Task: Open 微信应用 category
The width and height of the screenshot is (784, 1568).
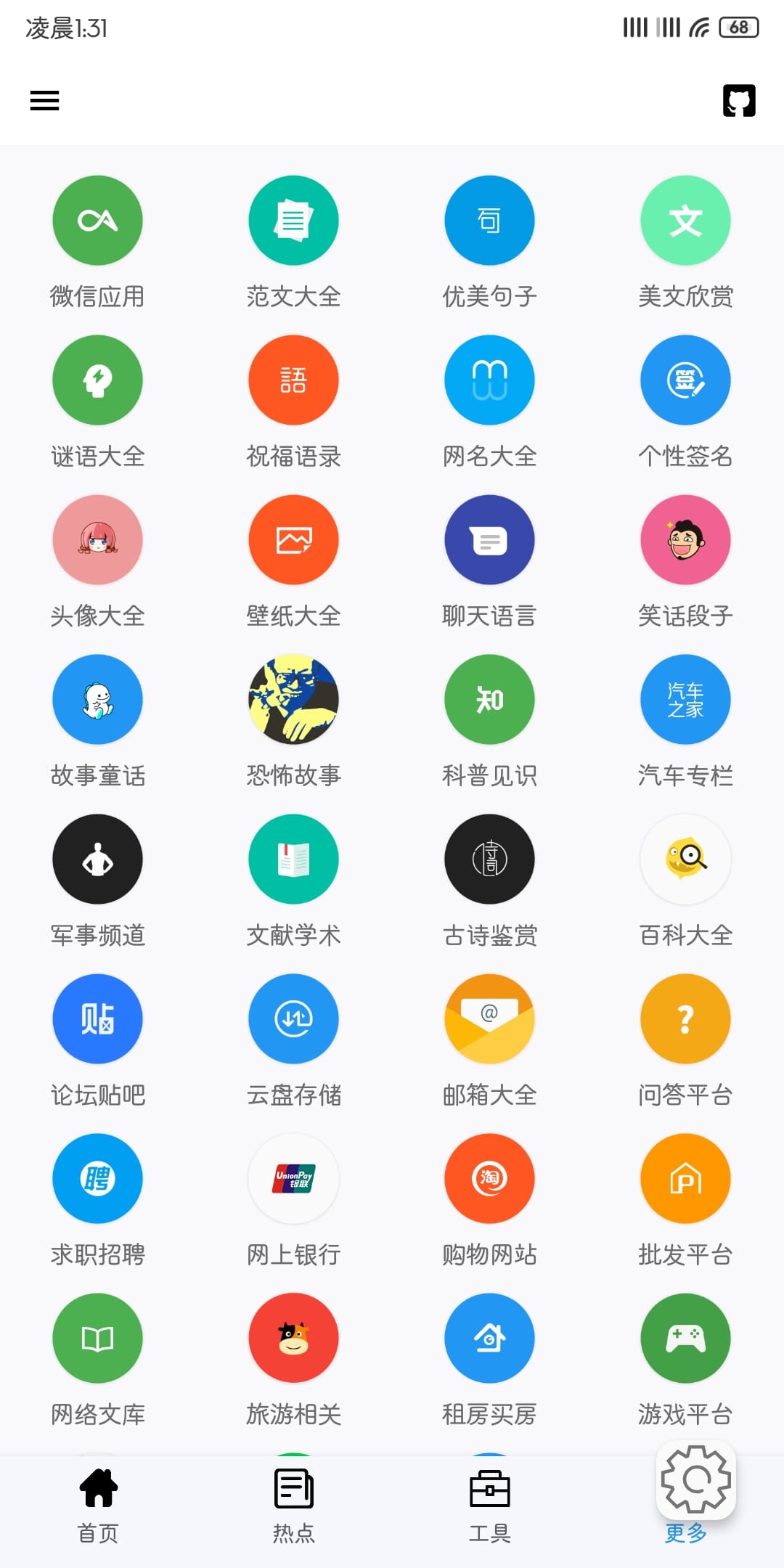Action: coord(97,221)
